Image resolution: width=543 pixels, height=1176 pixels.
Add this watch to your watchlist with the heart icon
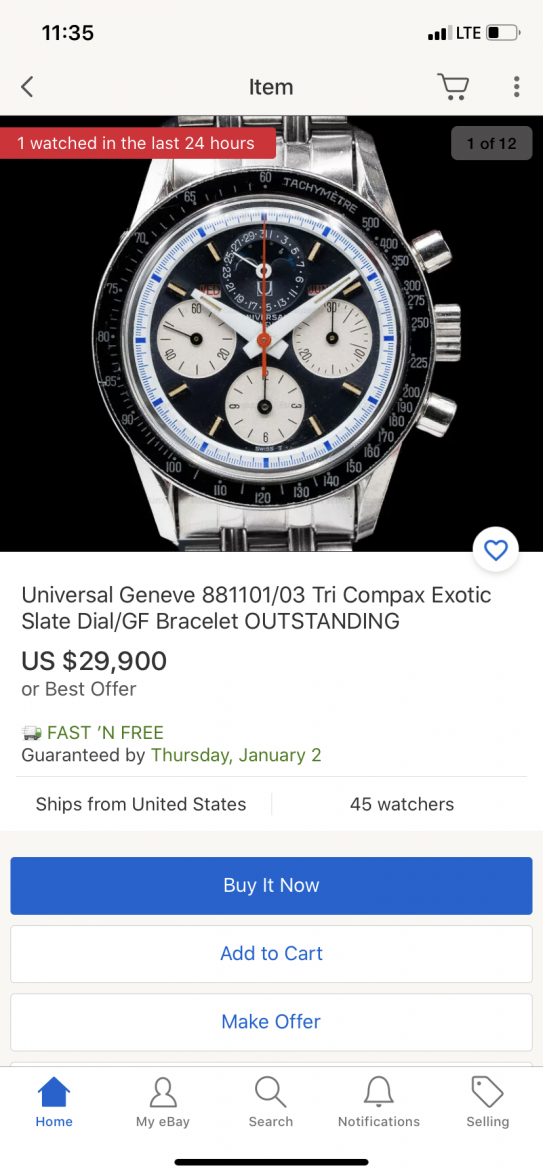coord(496,550)
